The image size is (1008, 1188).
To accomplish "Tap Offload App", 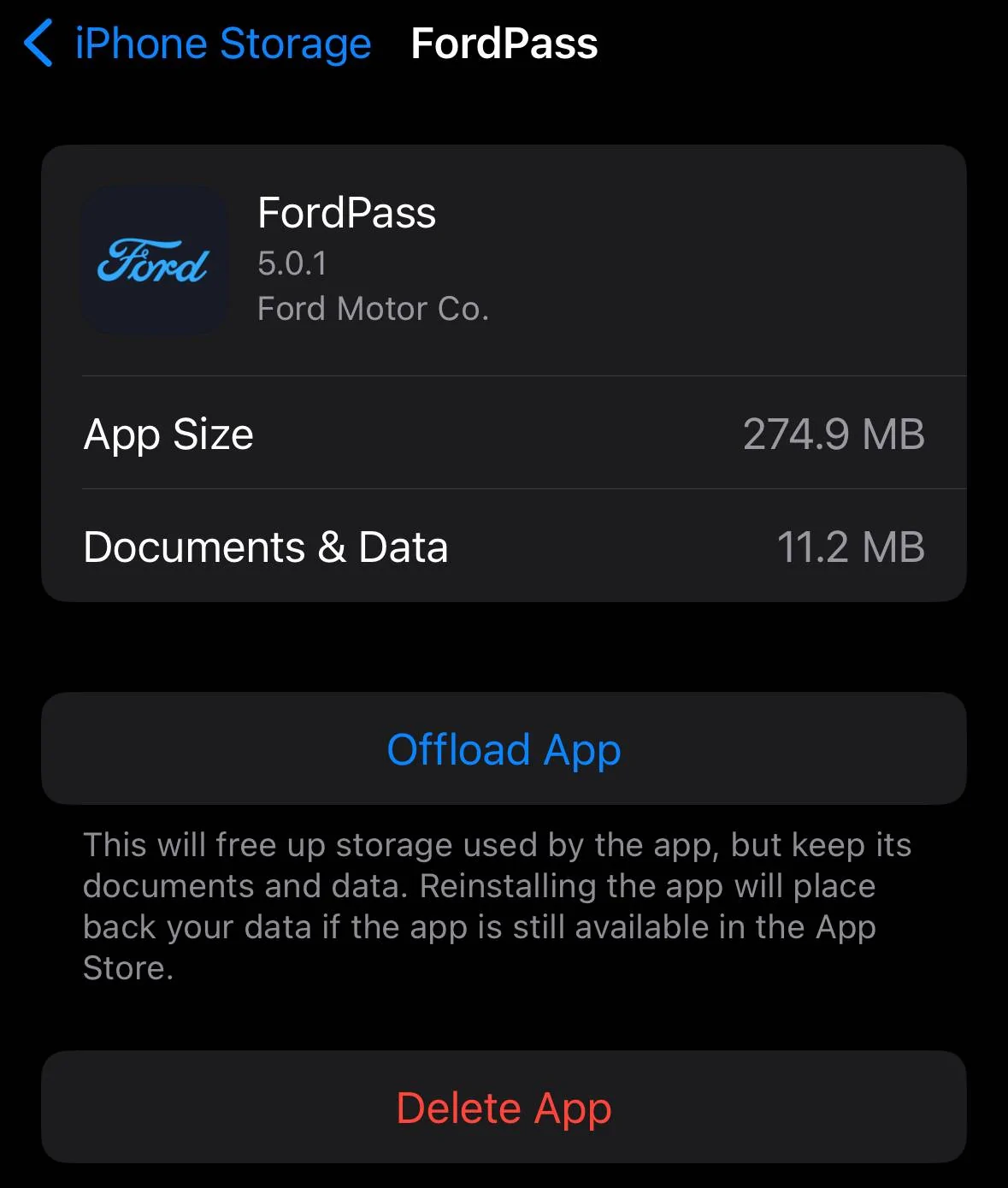I will pyautogui.click(x=504, y=749).
